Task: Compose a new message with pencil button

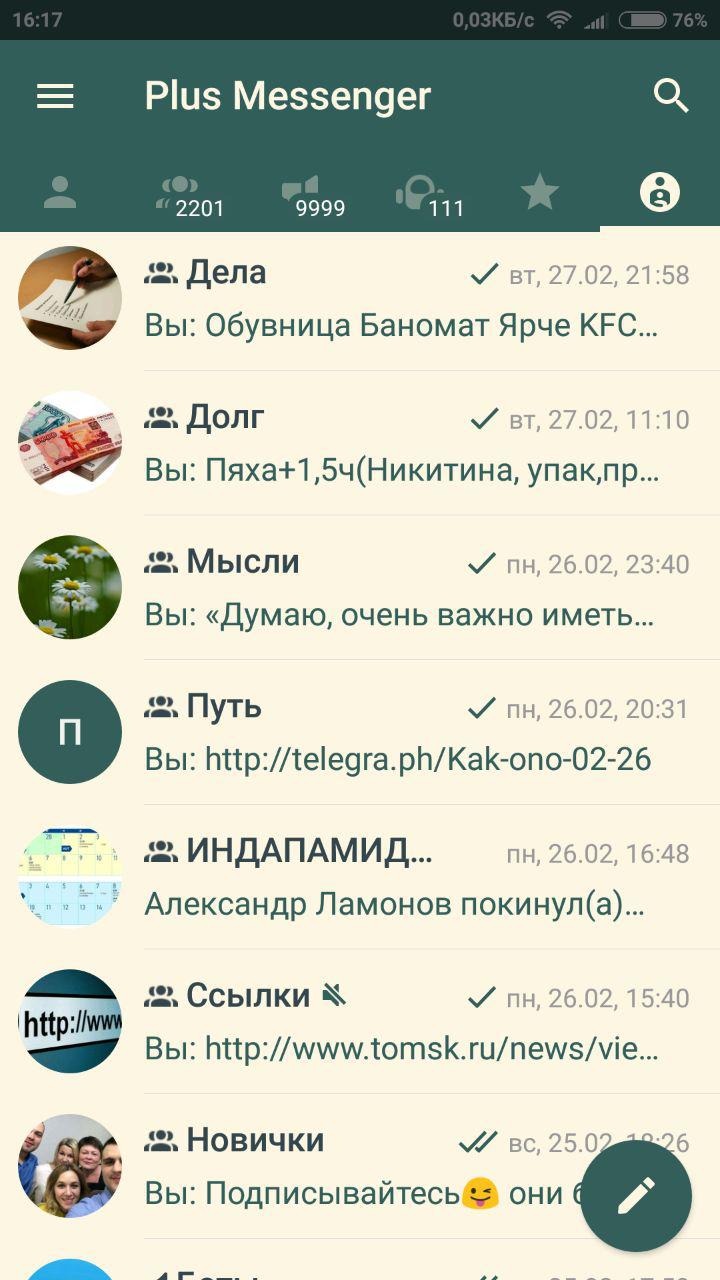Action: 636,1195
